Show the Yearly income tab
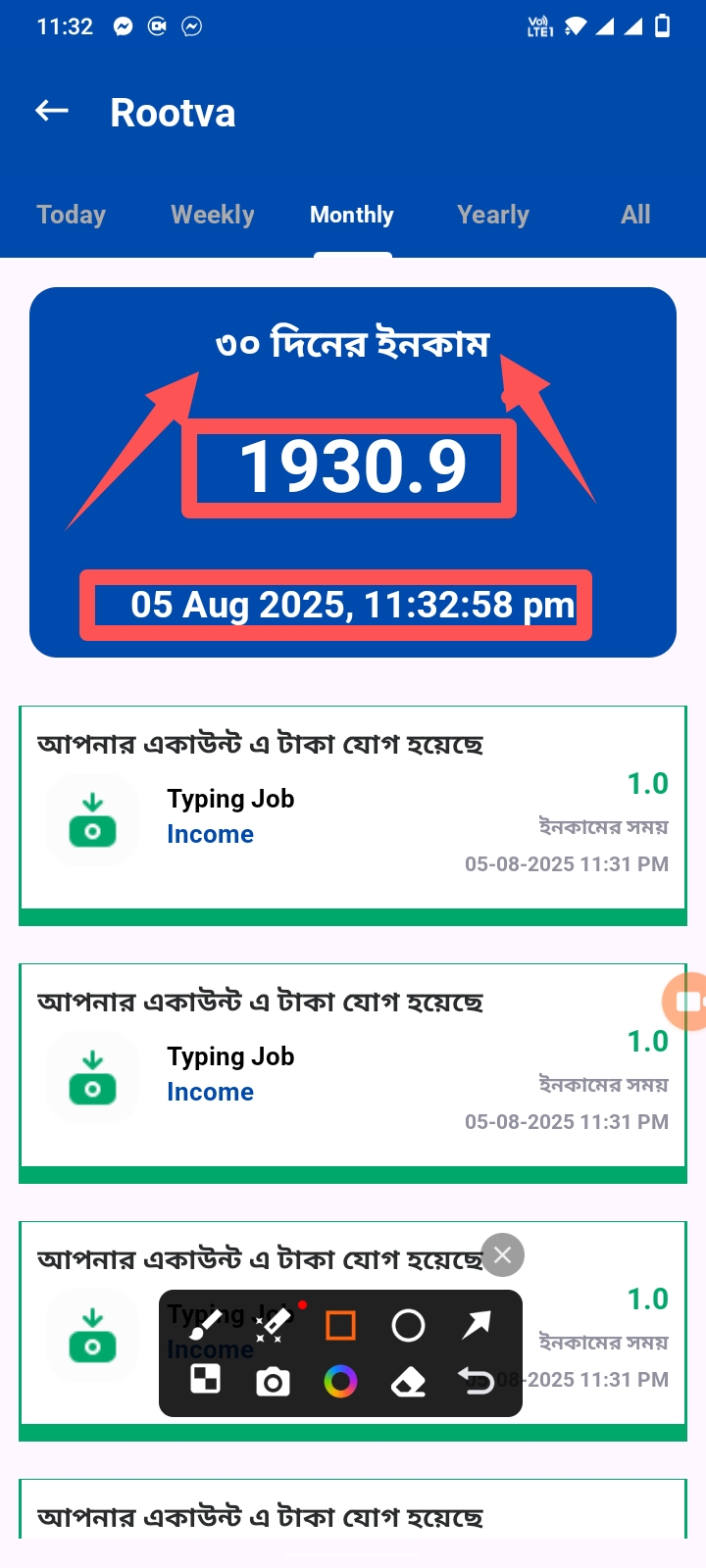Image resolution: width=706 pixels, height=1568 pixels. tap(493, 215)
